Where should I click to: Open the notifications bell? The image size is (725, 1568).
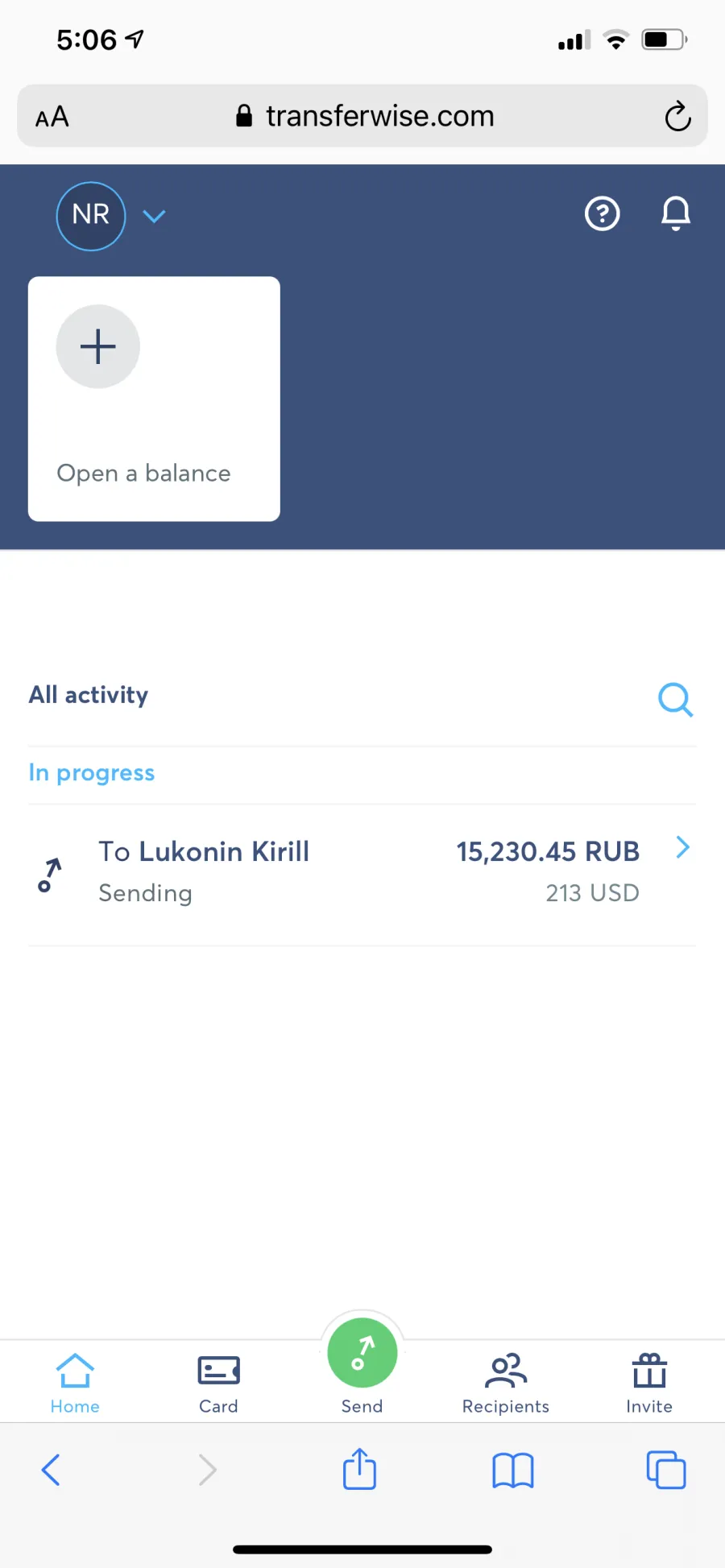[x=676, y=214]
